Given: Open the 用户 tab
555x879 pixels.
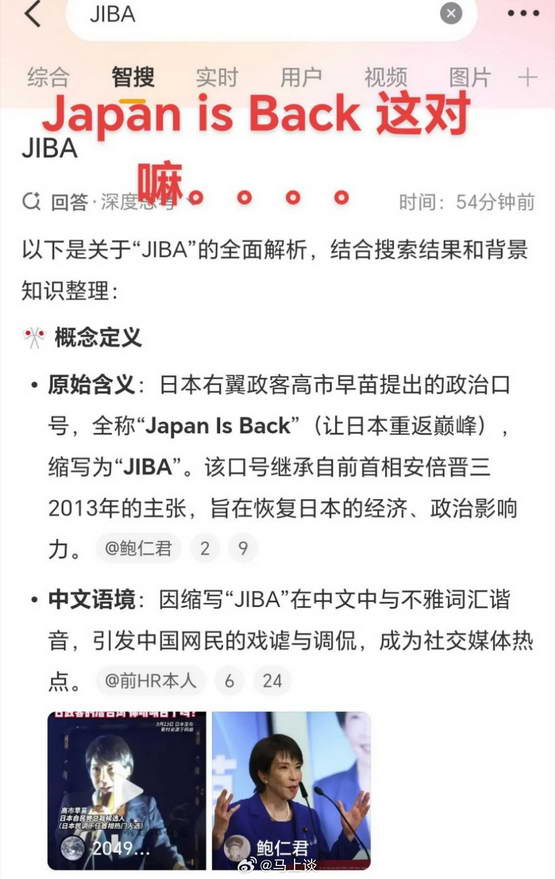Looking at the screenshot, I should click(x=301, y=77).
